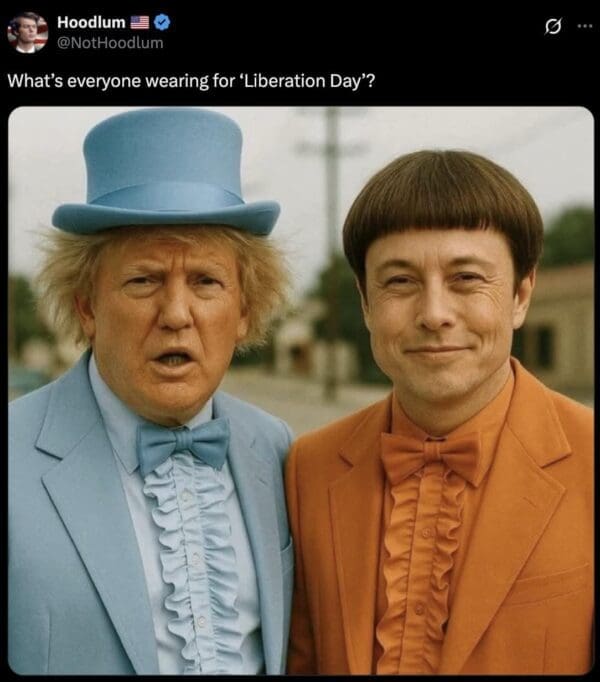Tap the Grok explain icon

point(549,26)
